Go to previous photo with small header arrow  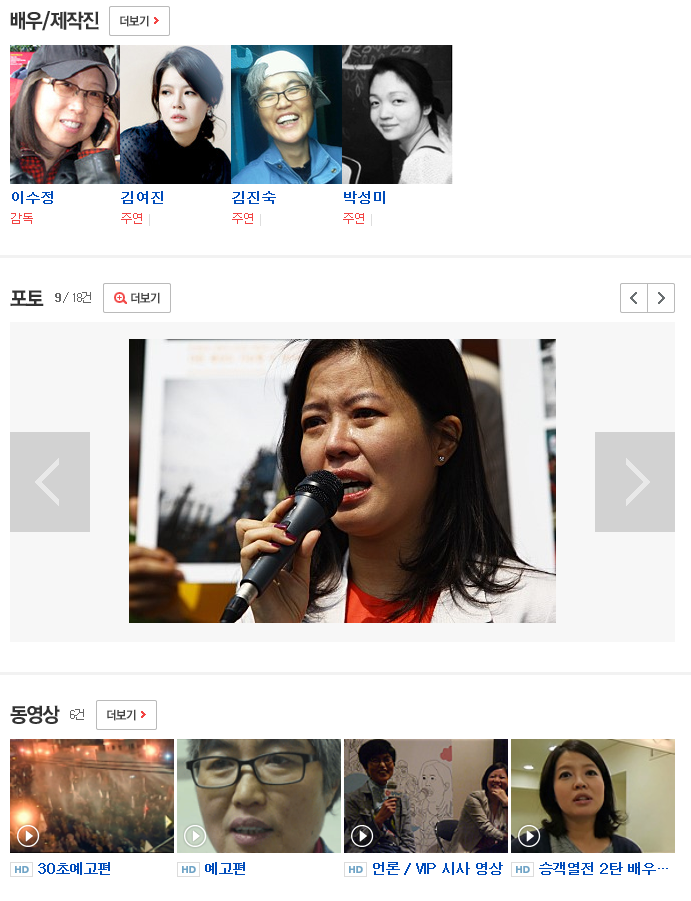tap(634, 298)
